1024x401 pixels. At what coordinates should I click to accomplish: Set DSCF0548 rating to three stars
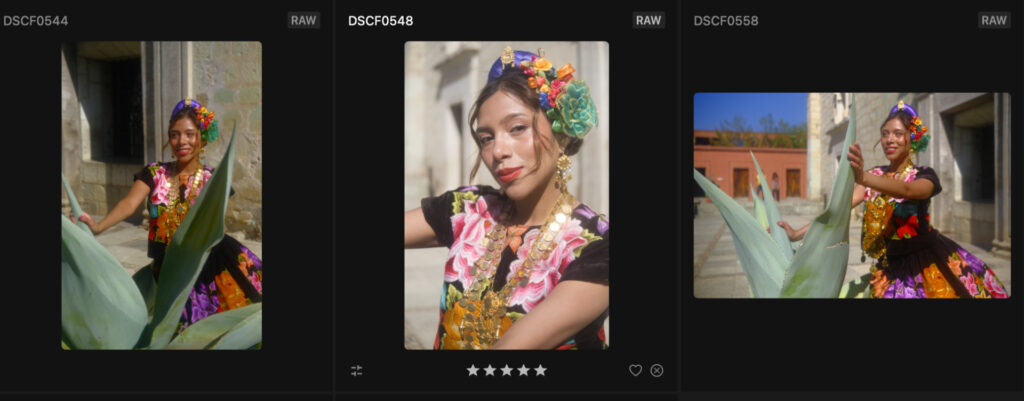[x=507, y=370]
